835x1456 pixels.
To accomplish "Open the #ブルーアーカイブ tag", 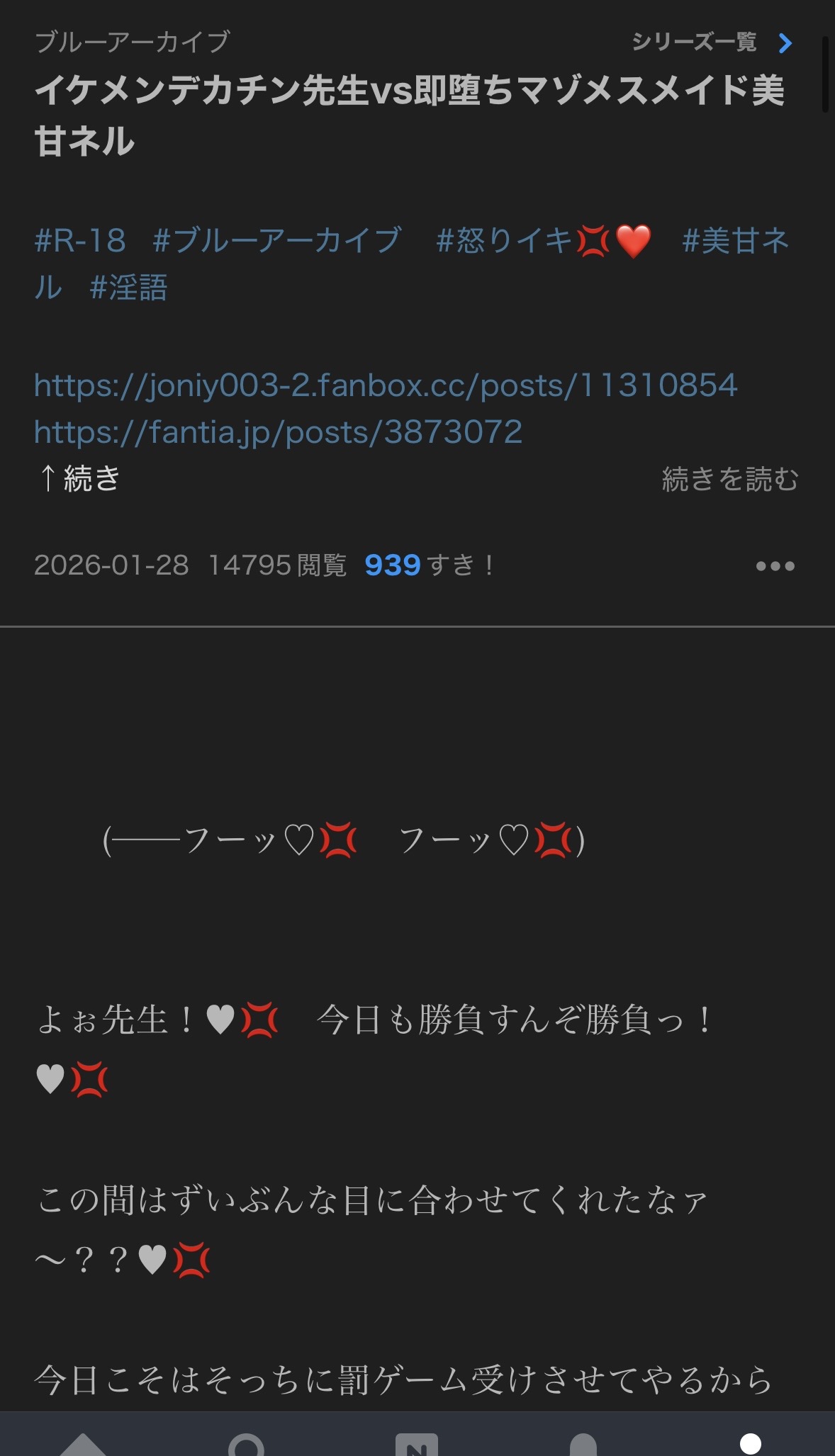I will [x=277, y=241].
